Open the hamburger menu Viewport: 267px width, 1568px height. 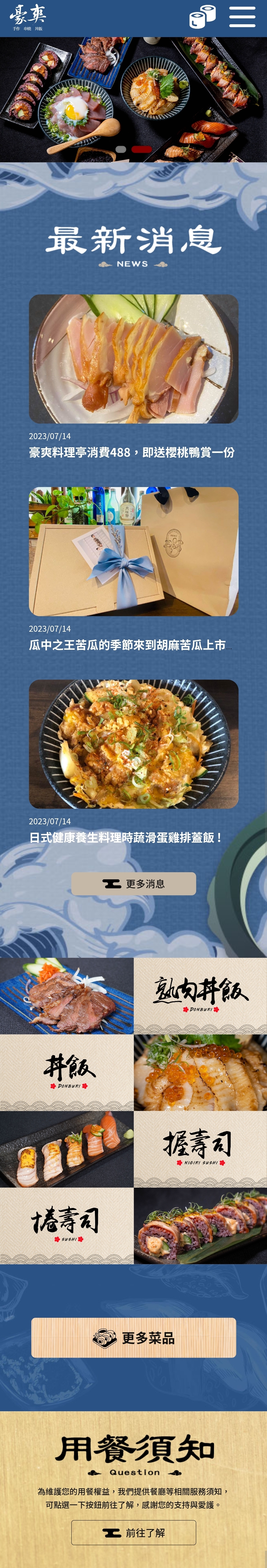pos(242,17)
